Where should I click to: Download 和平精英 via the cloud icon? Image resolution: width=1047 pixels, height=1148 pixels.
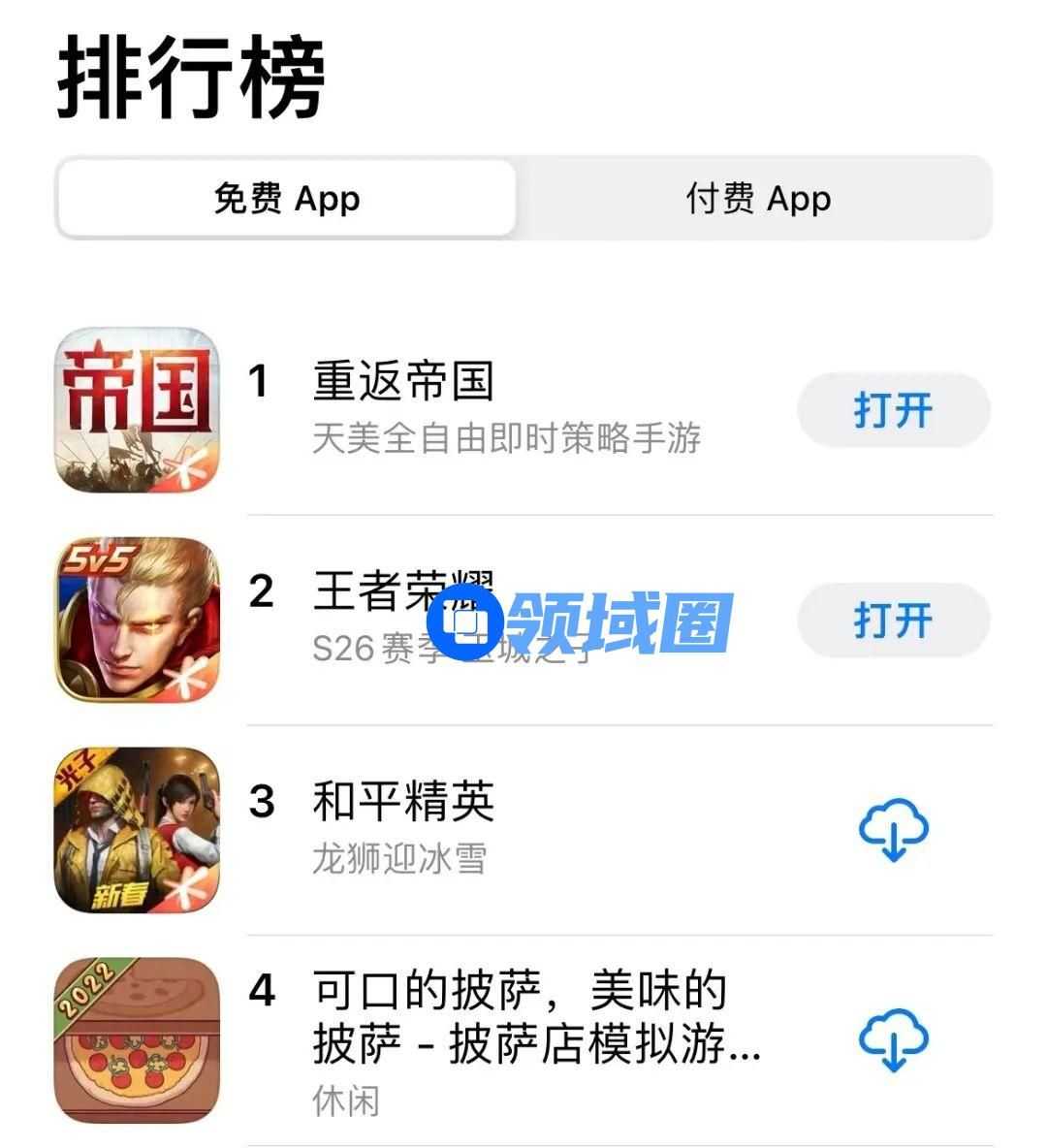893,830
